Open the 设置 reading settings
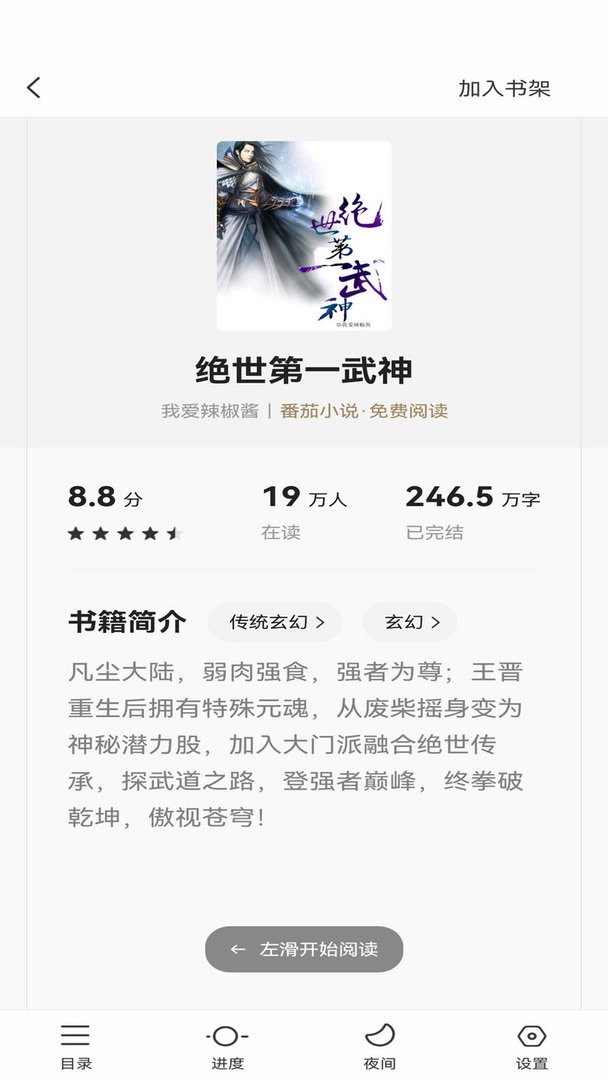 pos(531,1046)
